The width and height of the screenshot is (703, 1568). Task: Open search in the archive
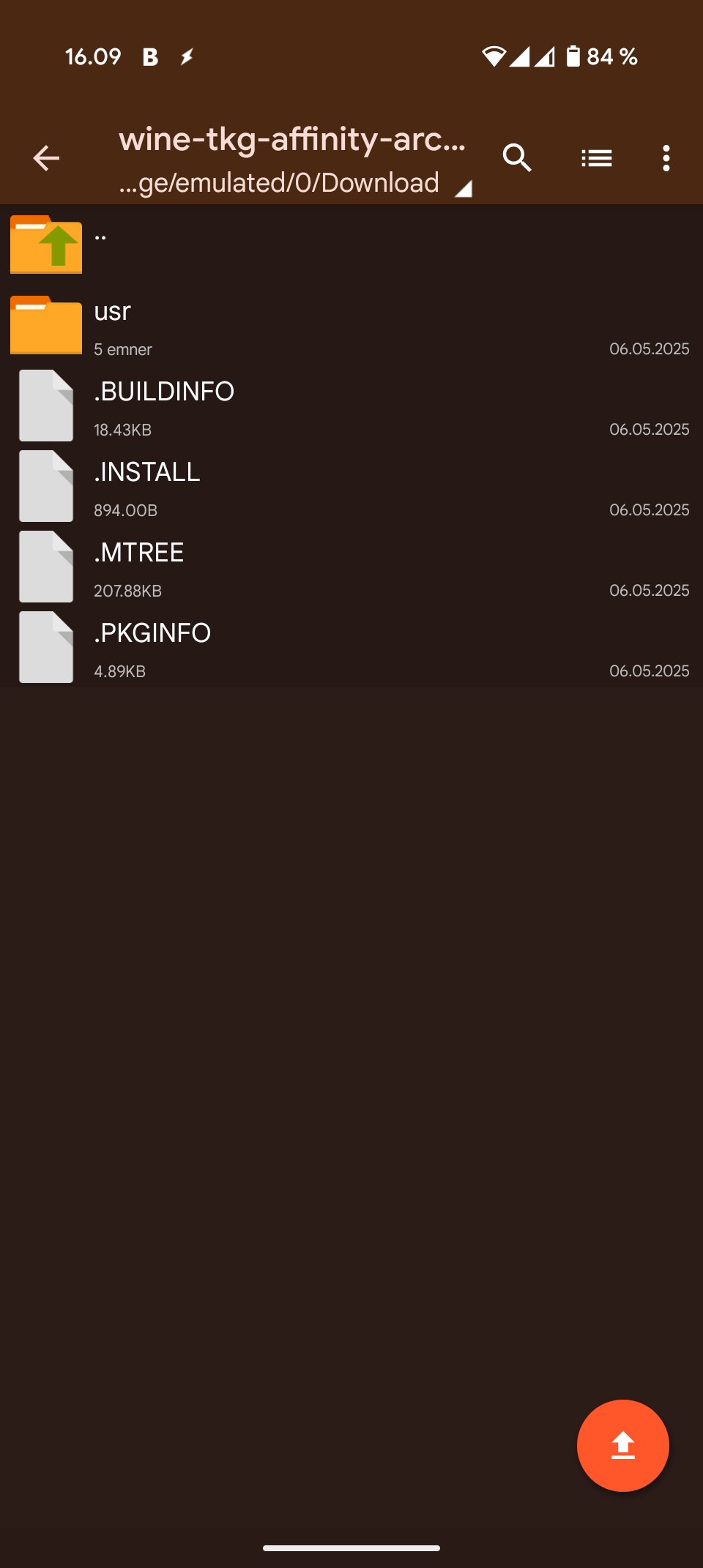point(517,158)
